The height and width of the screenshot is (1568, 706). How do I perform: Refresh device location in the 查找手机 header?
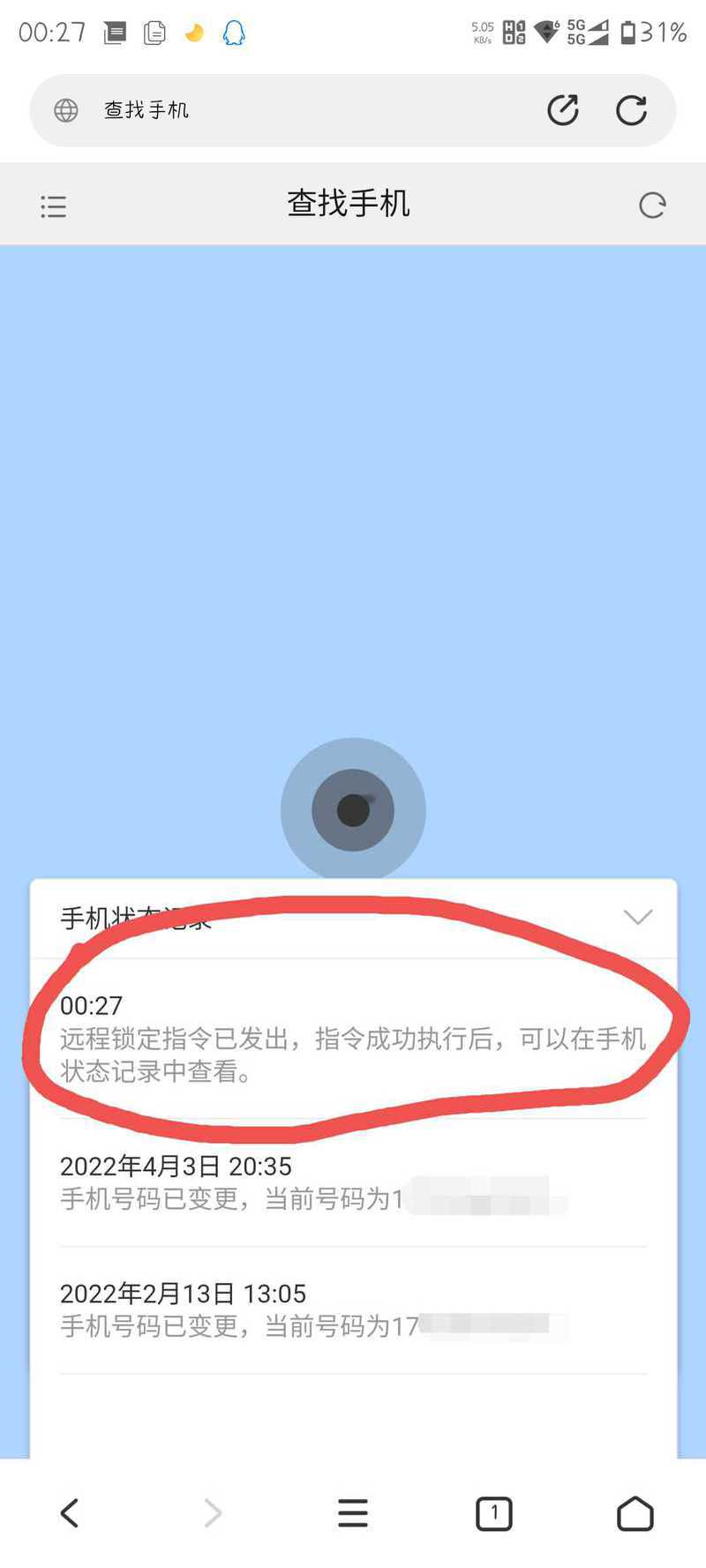tap(652, 206)
